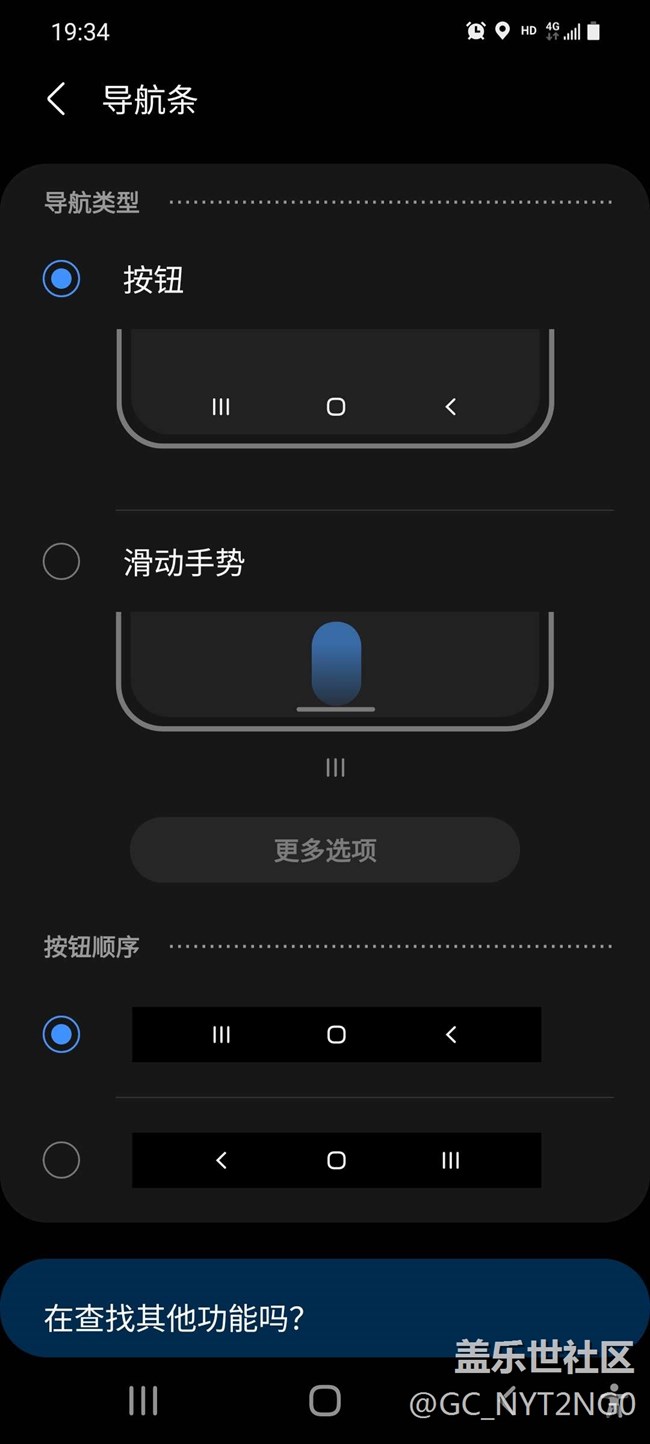Open recent apps from navigation bar
The image size is (650, 1444).
coord(143,1401)
